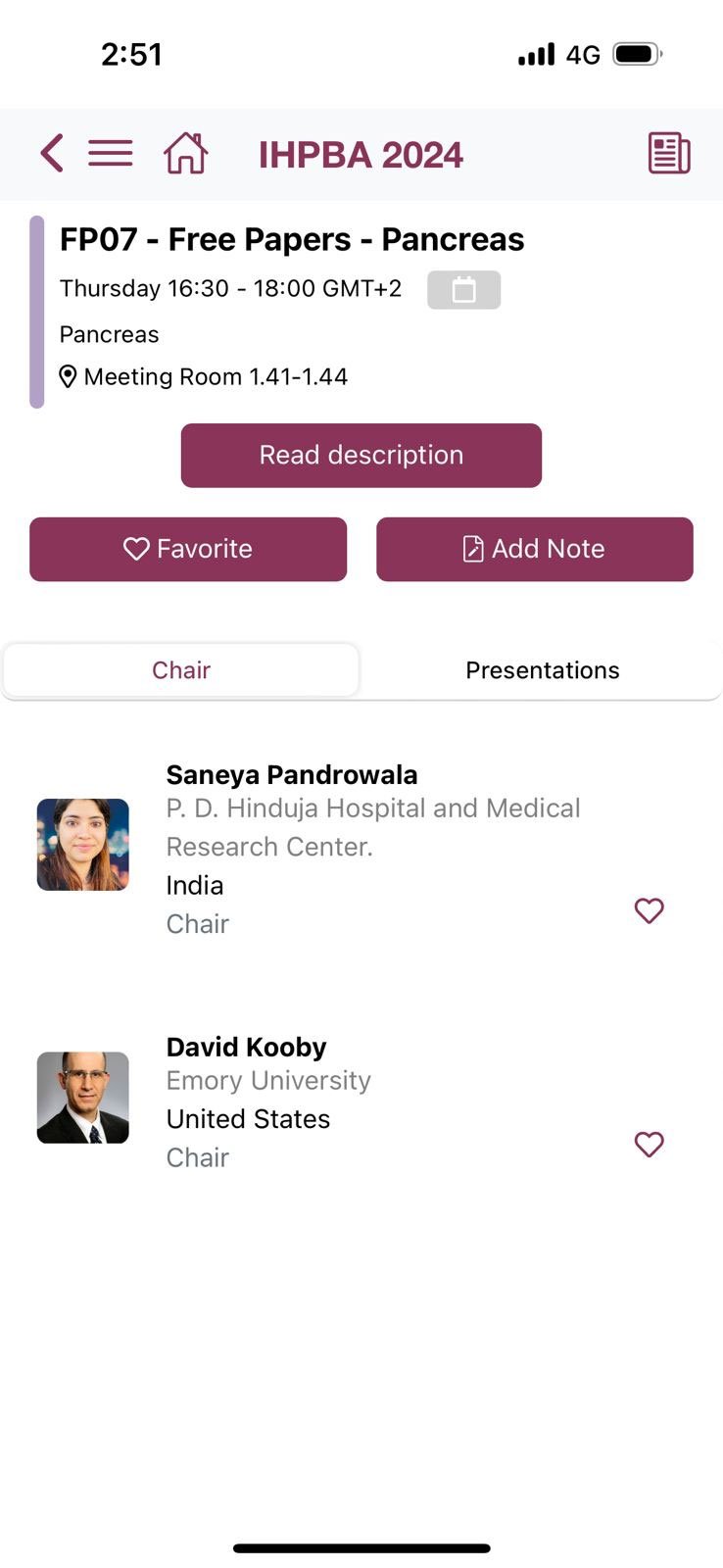The width and height of the screenshot is (723, 1568).
Task: Open Saneya Pandrowala's profile
Action: pos(291,775)
